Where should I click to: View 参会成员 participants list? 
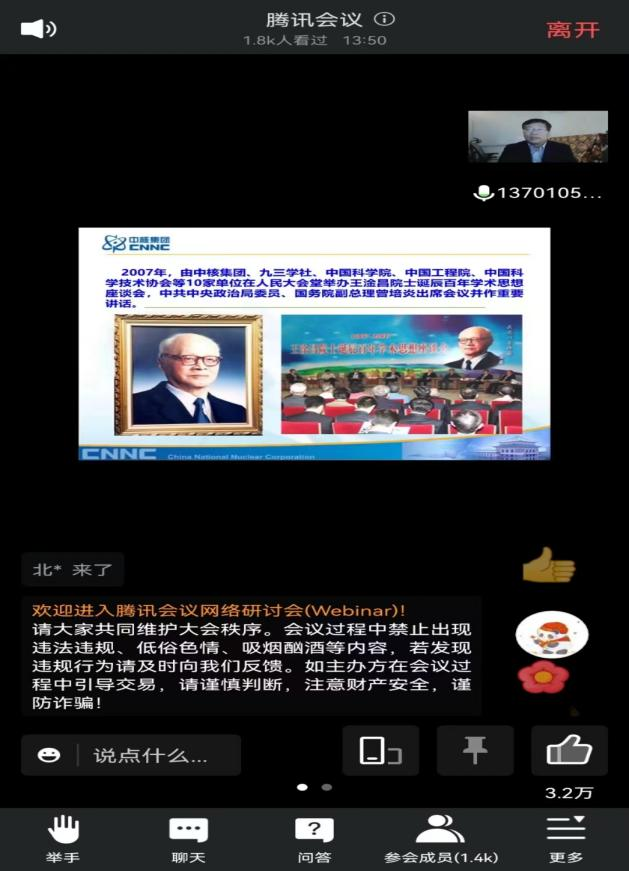tap(441, 838)
